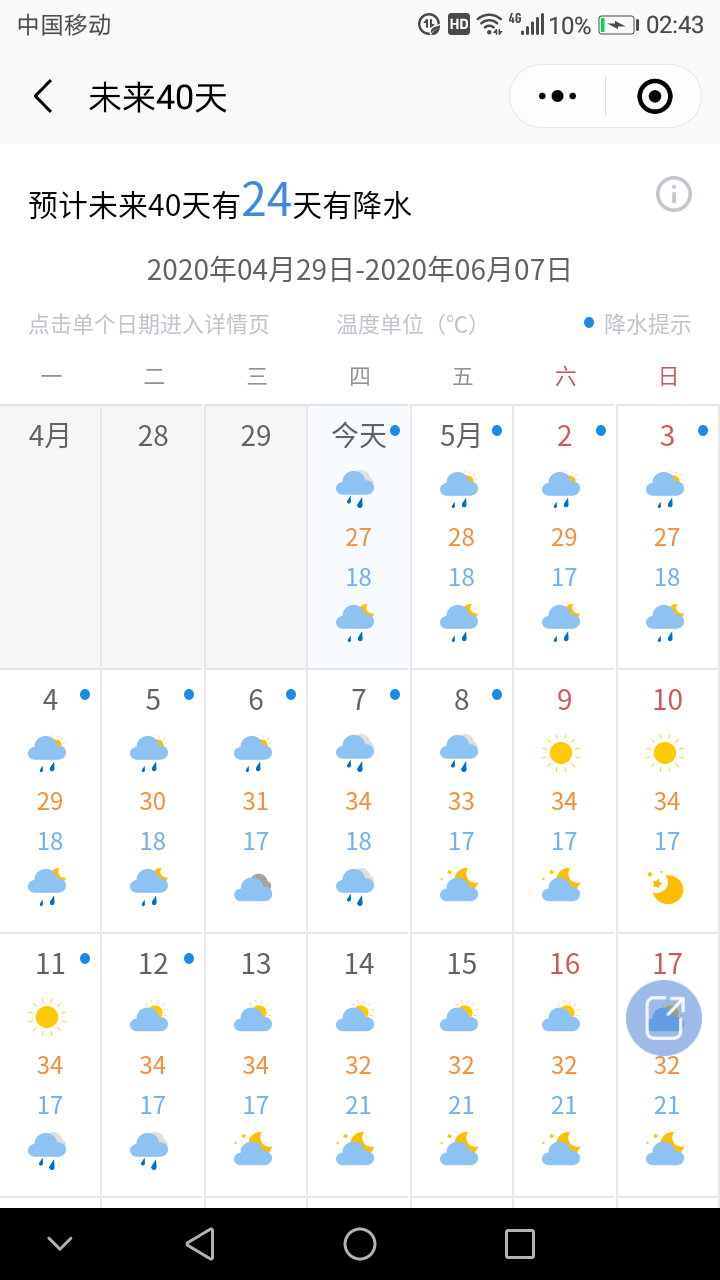Open day 10 weather details
Screen dimensions: 720x1280
click(667, 801)
